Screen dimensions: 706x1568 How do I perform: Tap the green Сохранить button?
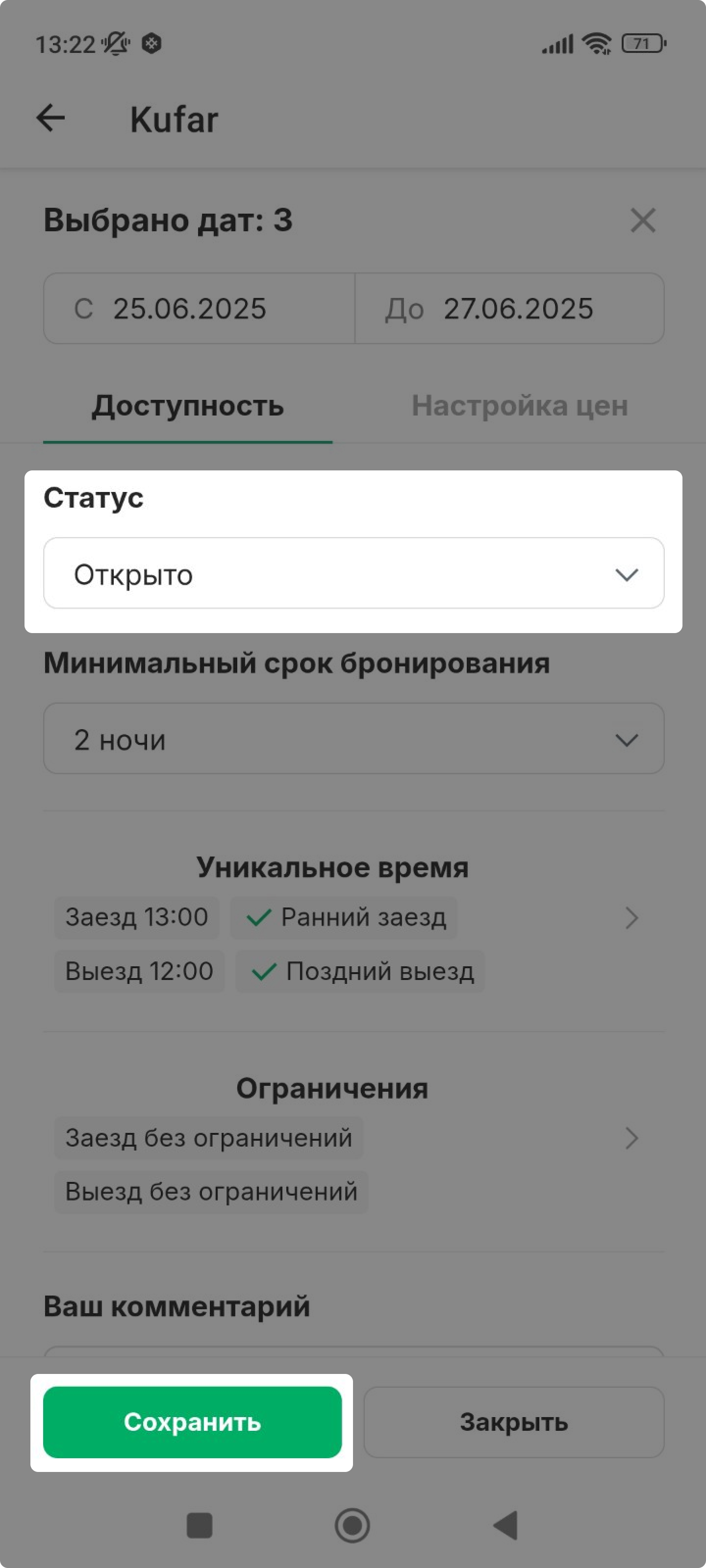tap(193, 1422)
